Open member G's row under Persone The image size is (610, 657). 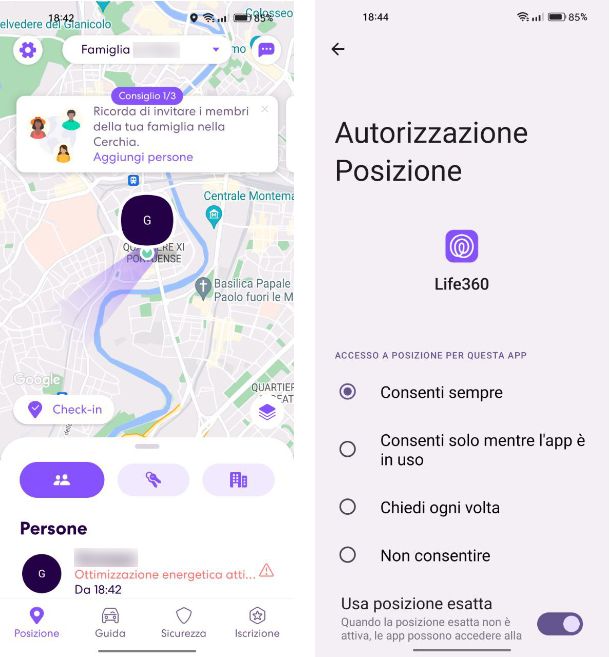click(x=140, y=573)
